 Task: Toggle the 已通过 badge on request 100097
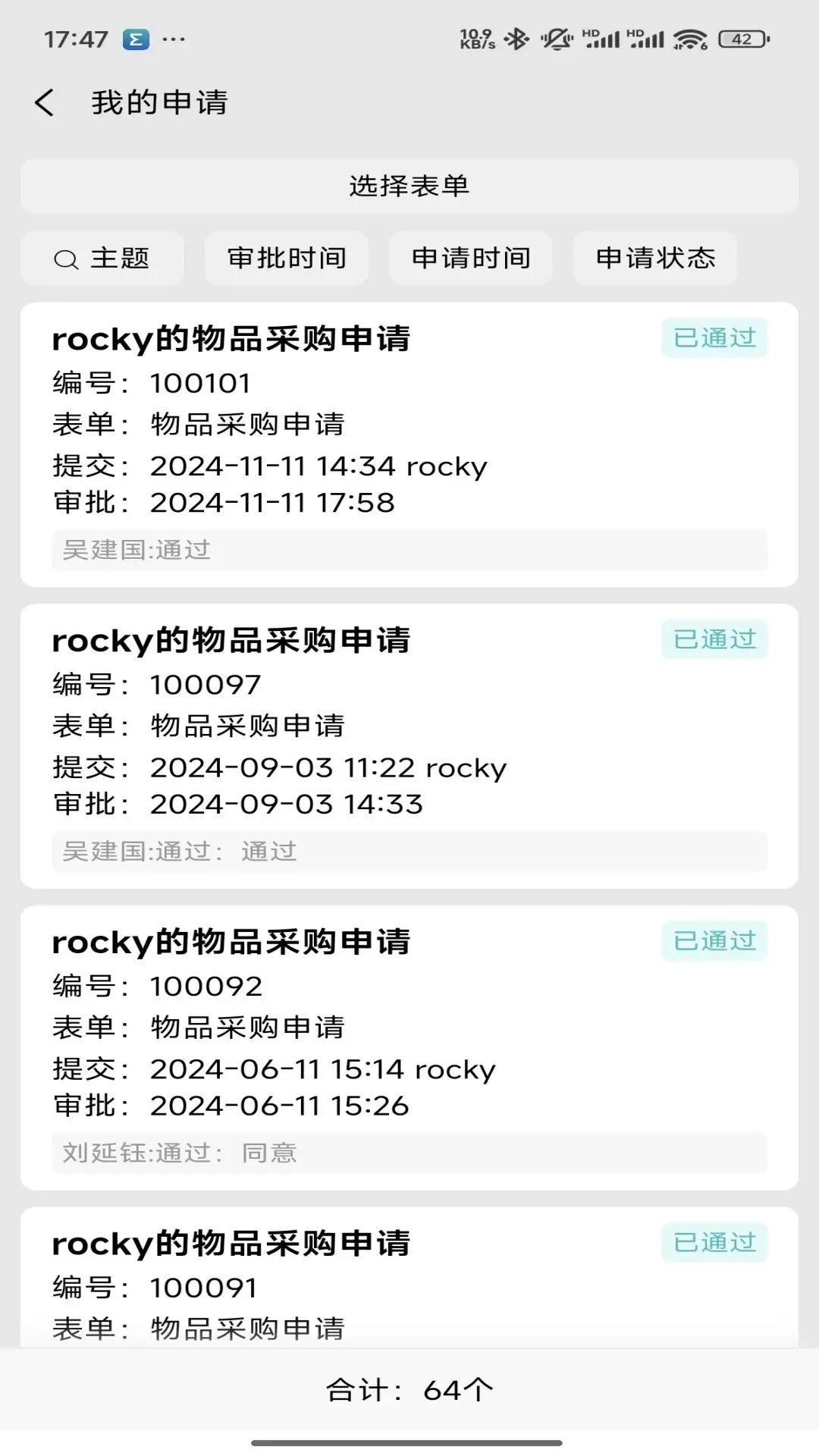pos(714,639)
